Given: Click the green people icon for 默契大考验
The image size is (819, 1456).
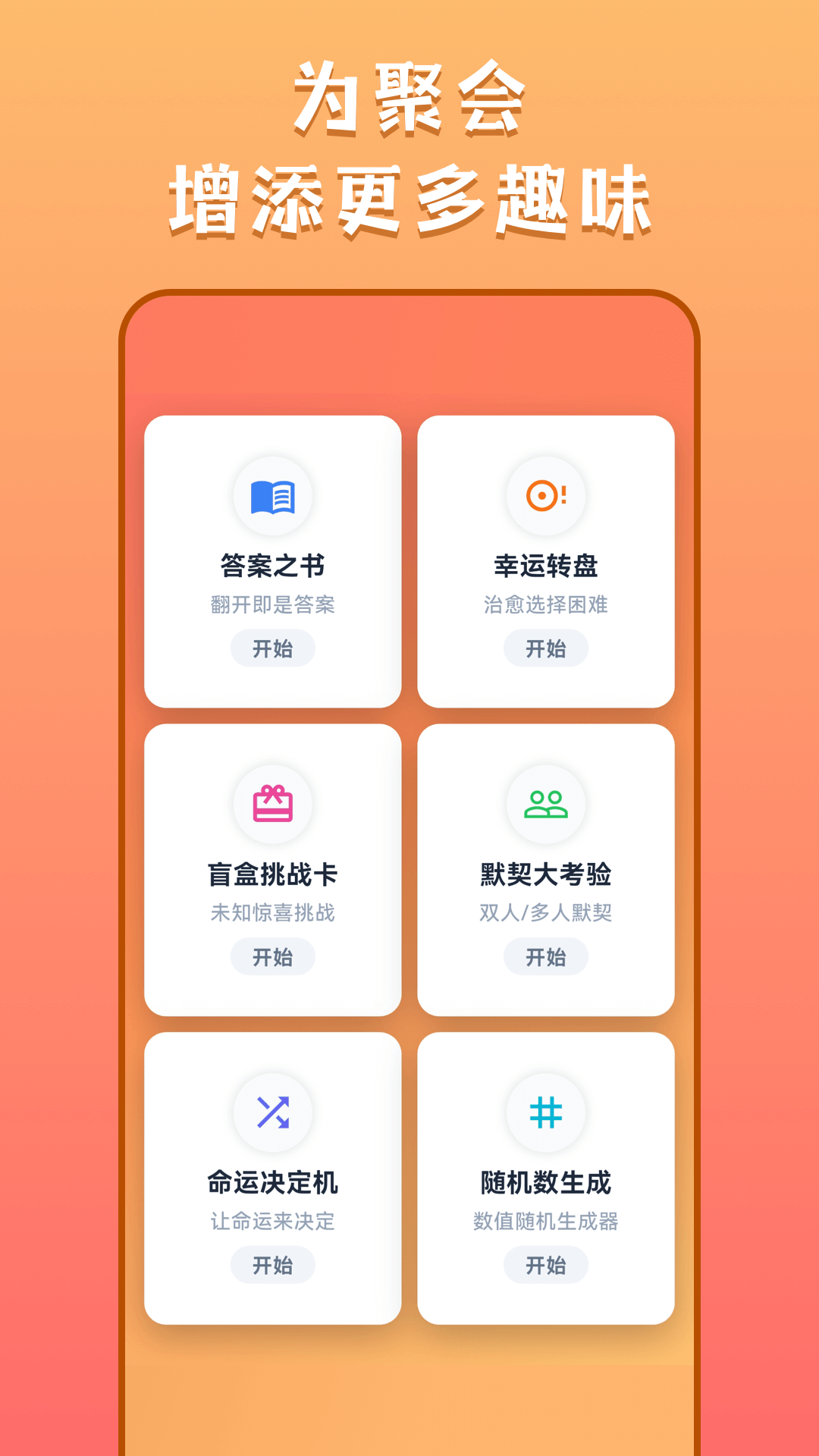Looking at the screenshot, I should click(545, 803).
